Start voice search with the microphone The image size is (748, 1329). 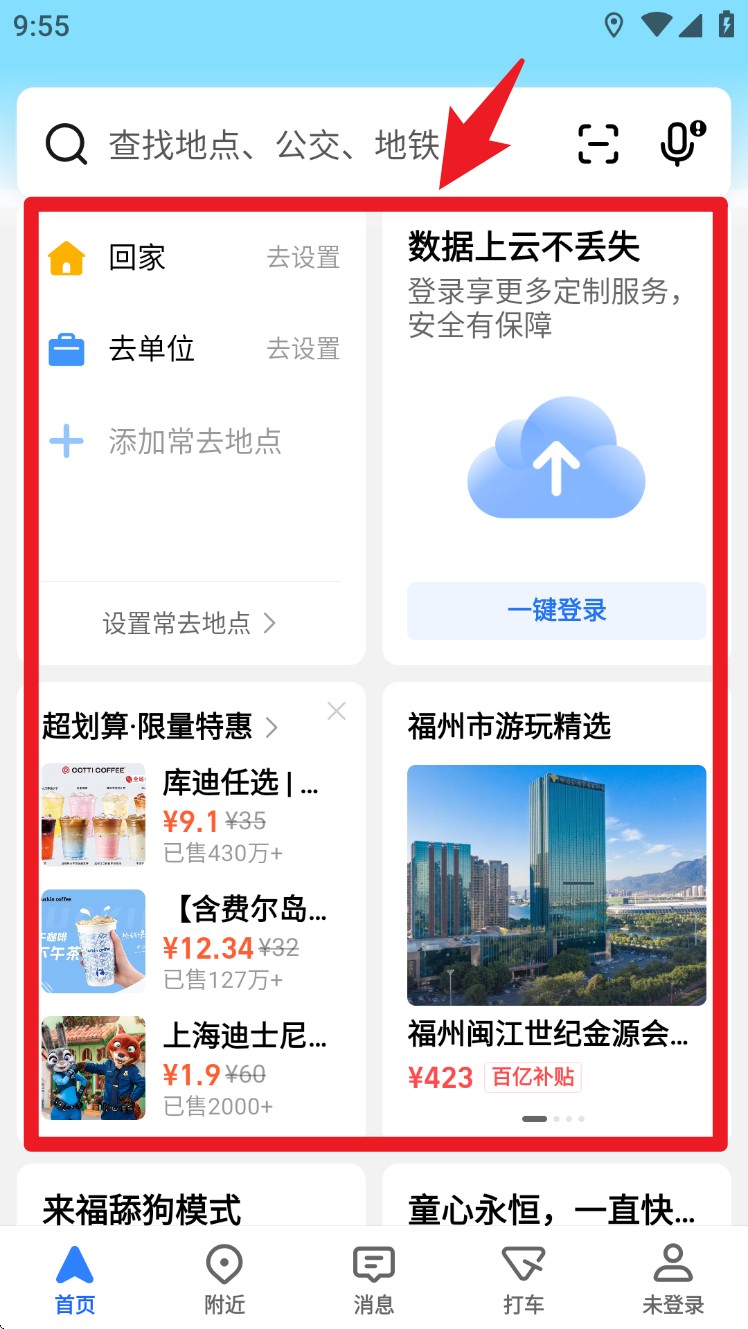(x=680, y=144)
